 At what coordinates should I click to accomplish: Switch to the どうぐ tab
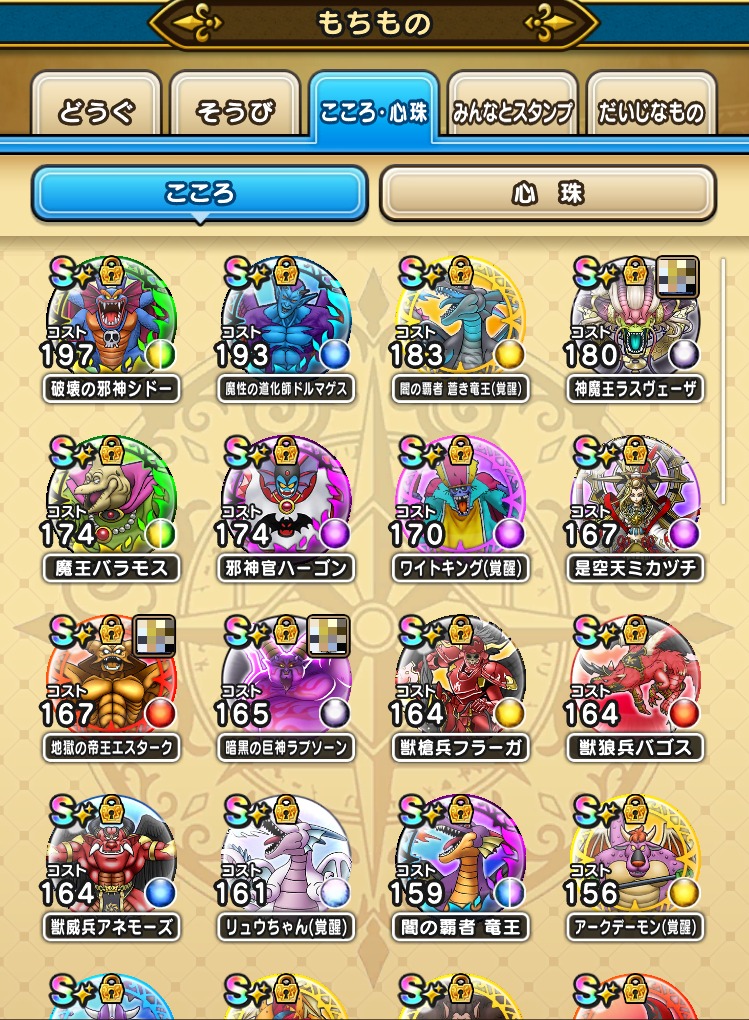96,111
